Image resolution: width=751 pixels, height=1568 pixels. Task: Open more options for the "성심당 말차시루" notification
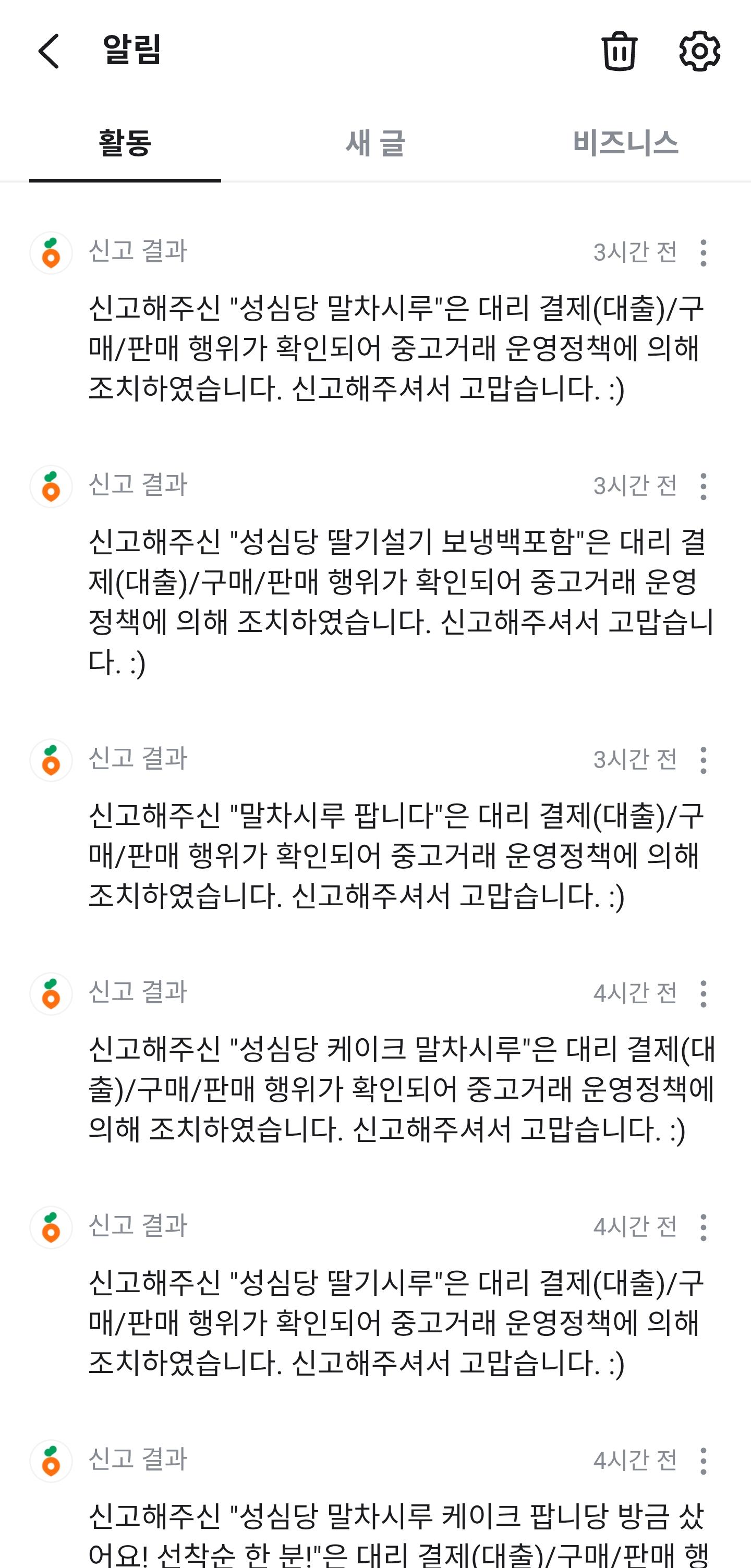click(x=703, y=252)
